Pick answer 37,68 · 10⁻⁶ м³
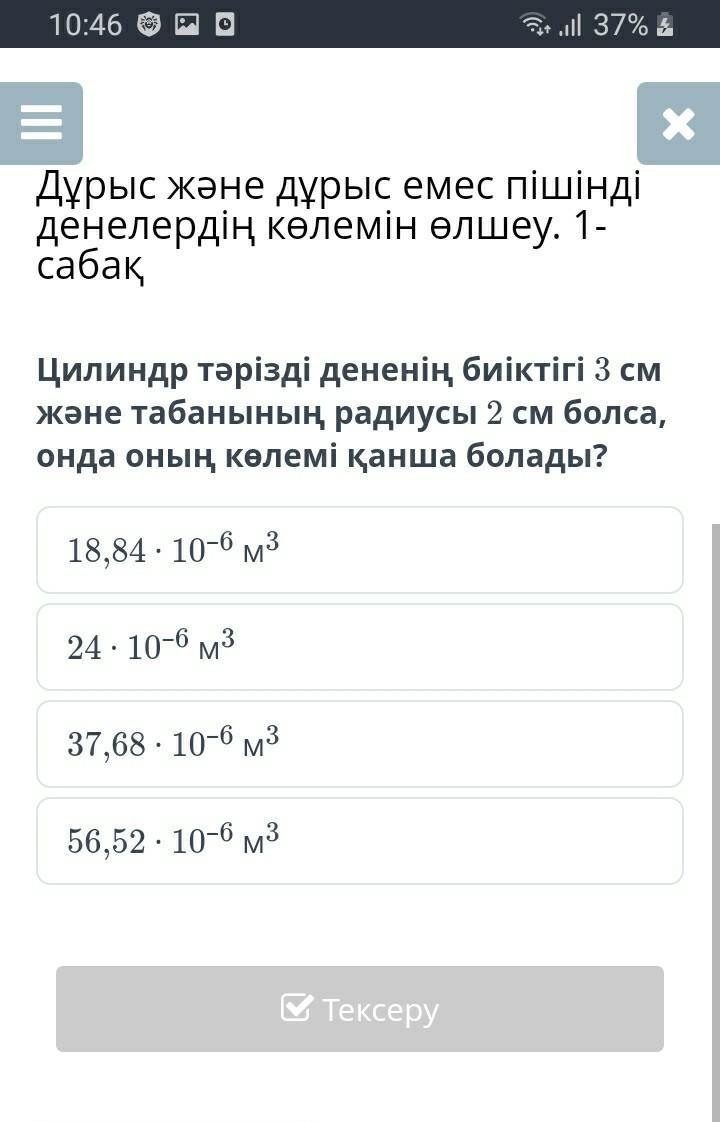This screenshot has width=720, height=1122. [x=359, y=744]
